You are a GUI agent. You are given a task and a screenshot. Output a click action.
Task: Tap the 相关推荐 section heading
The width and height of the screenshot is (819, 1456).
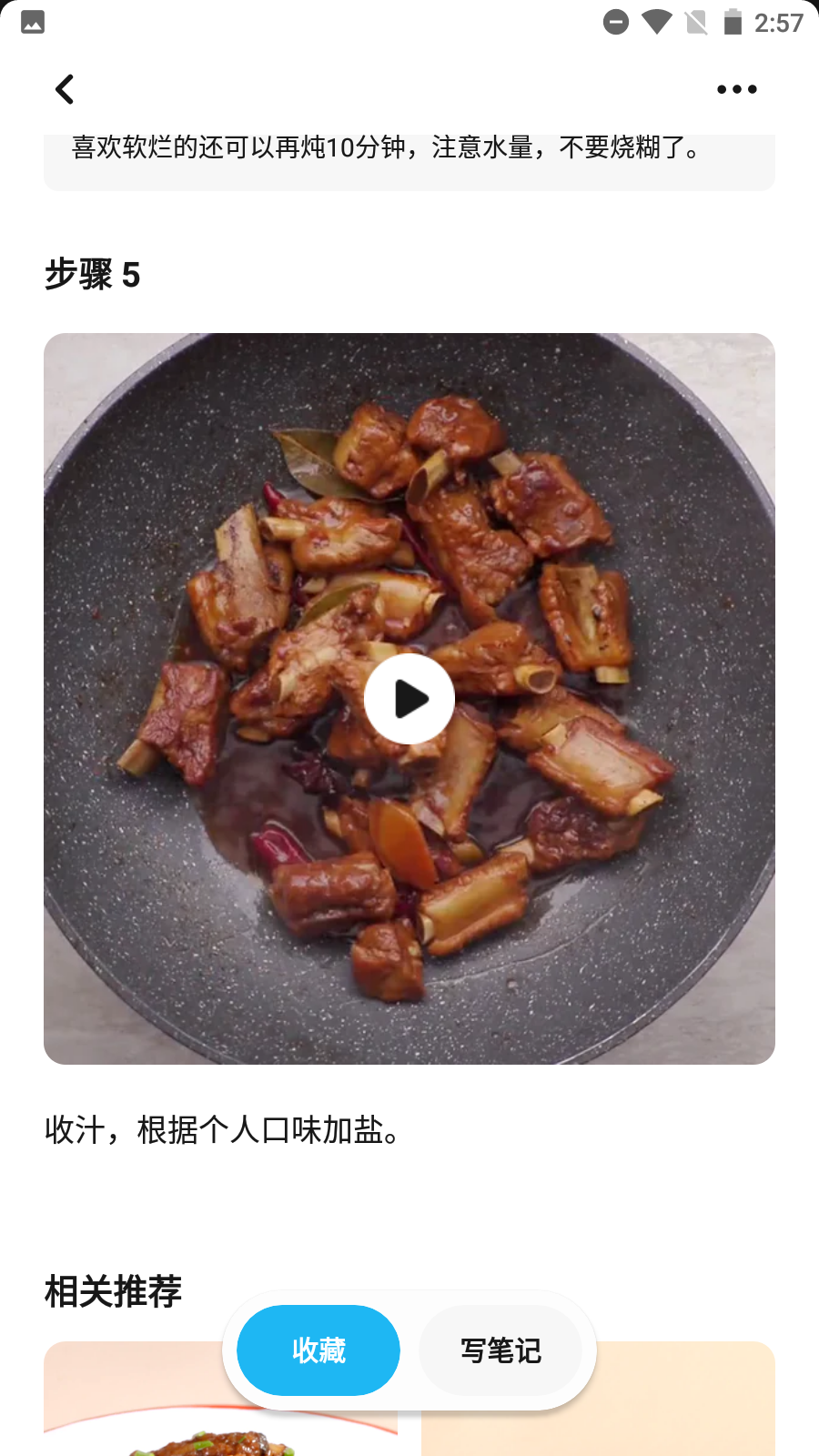point(113,1290)
